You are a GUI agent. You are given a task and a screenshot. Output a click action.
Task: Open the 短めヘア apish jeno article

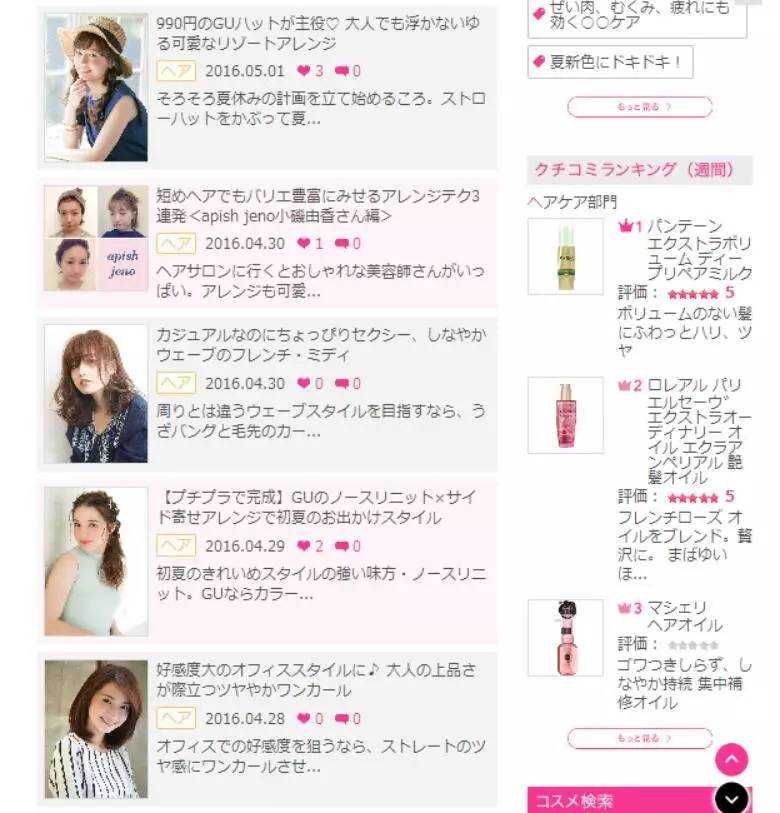[x=320, y=205]
